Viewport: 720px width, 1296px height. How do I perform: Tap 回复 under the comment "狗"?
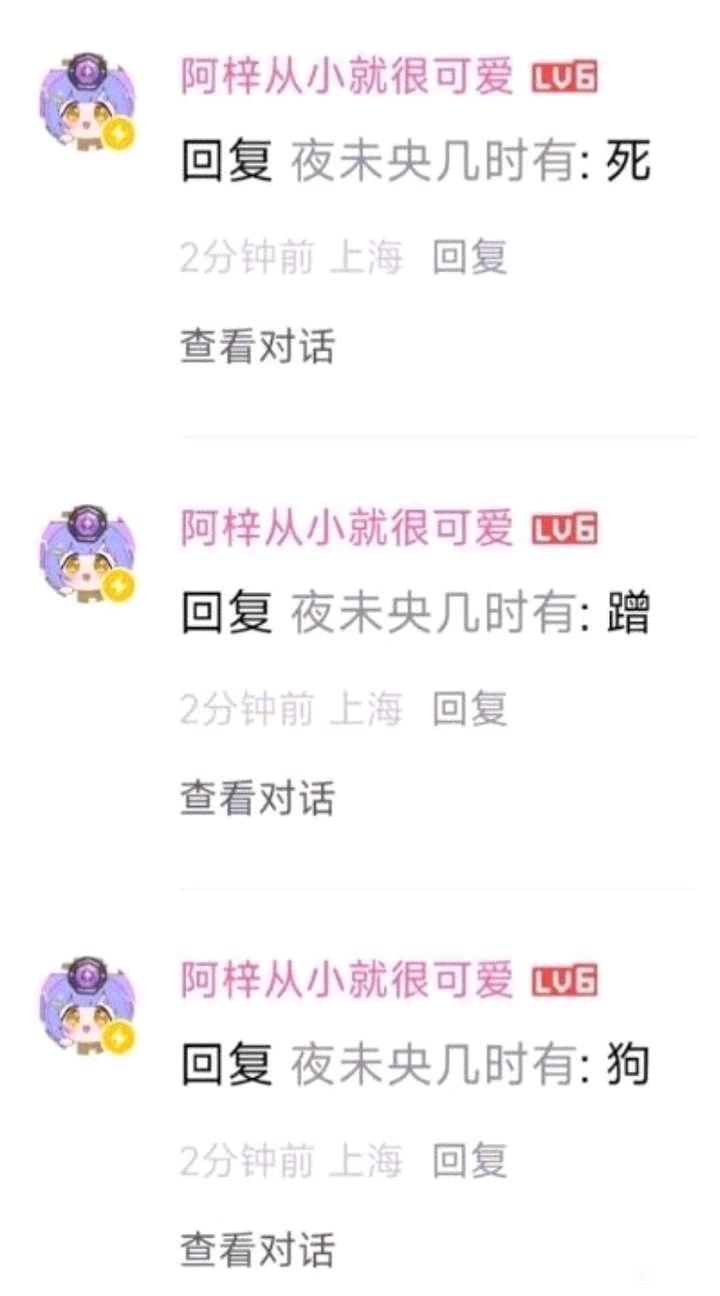(x=470, y=1161)
